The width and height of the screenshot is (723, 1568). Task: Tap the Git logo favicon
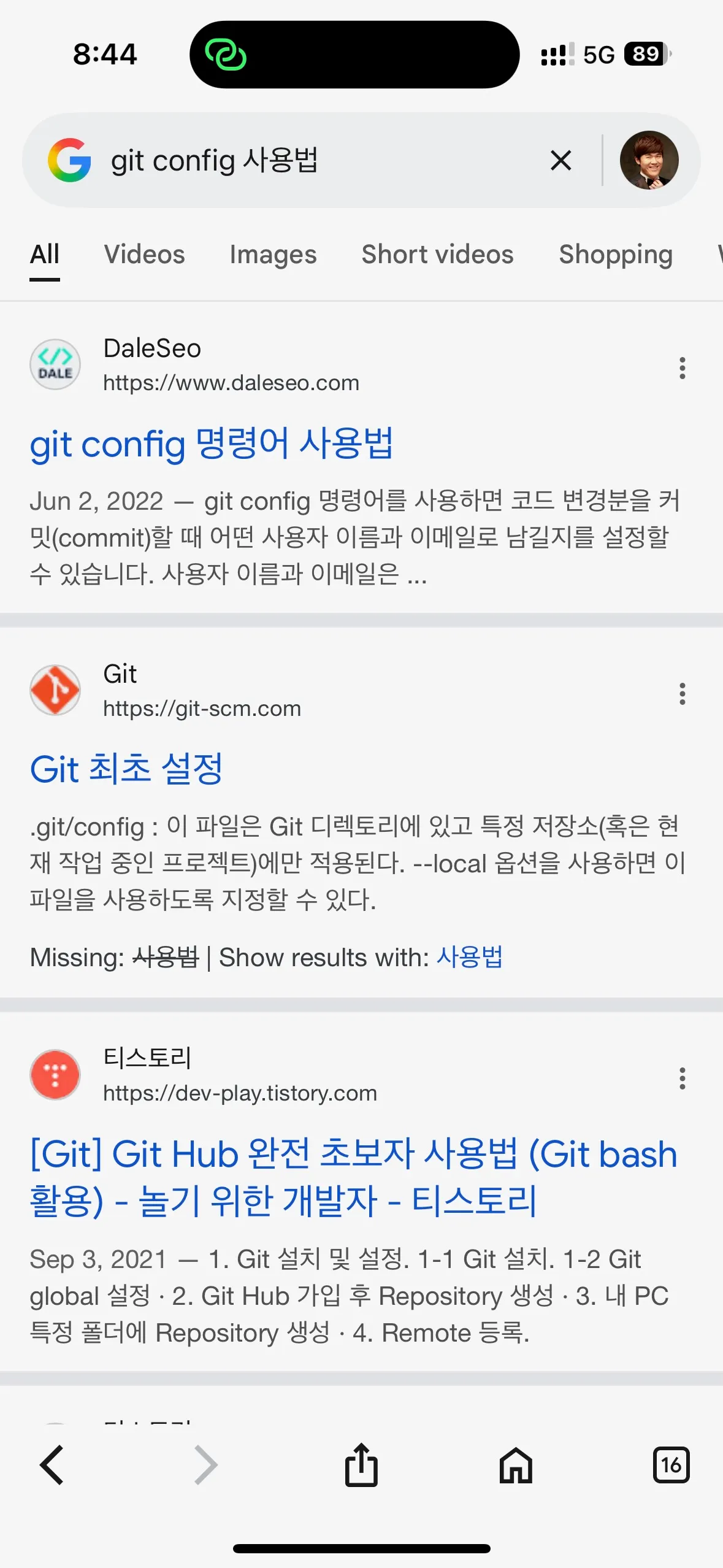(x=55, y=690)
